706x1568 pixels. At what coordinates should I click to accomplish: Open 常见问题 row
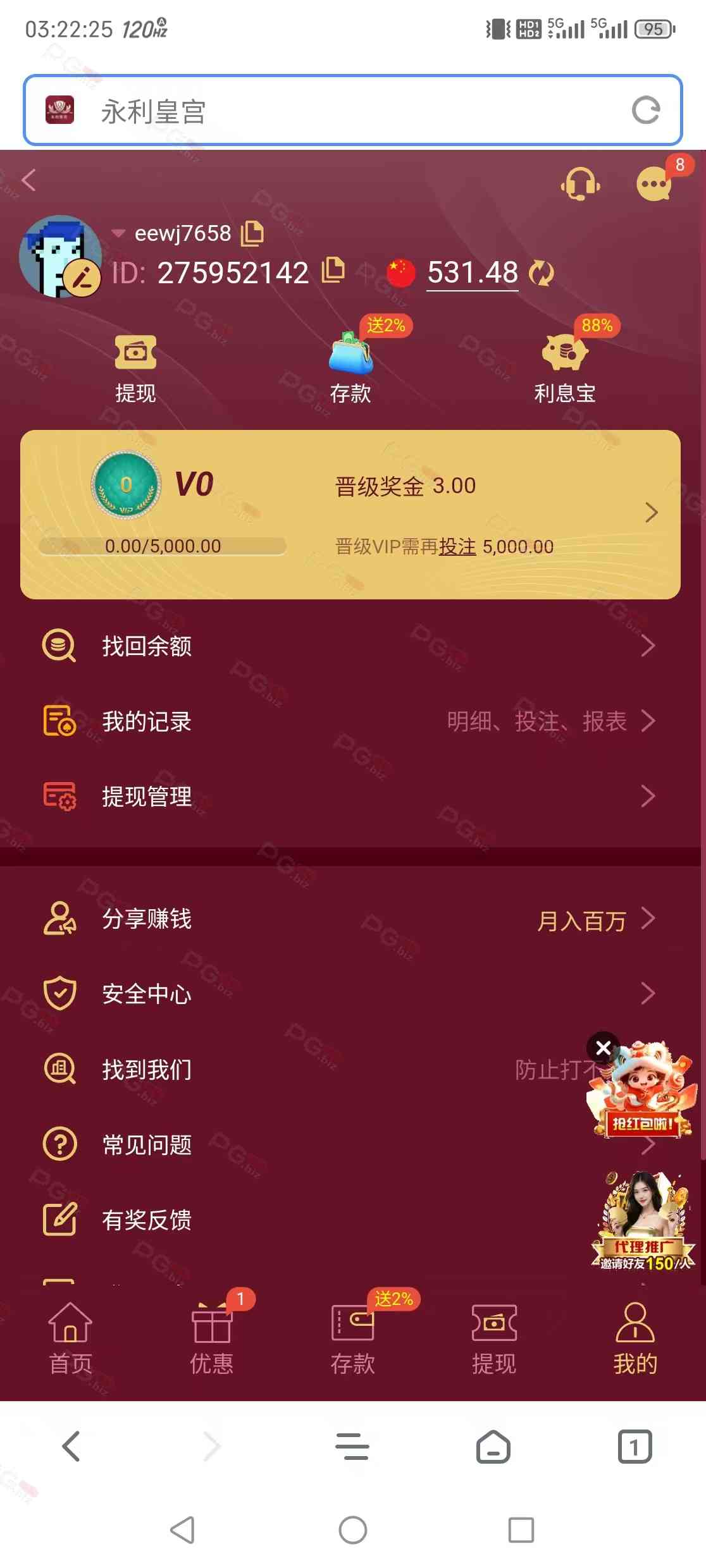pyautogui.click(x=316, y=1144)
